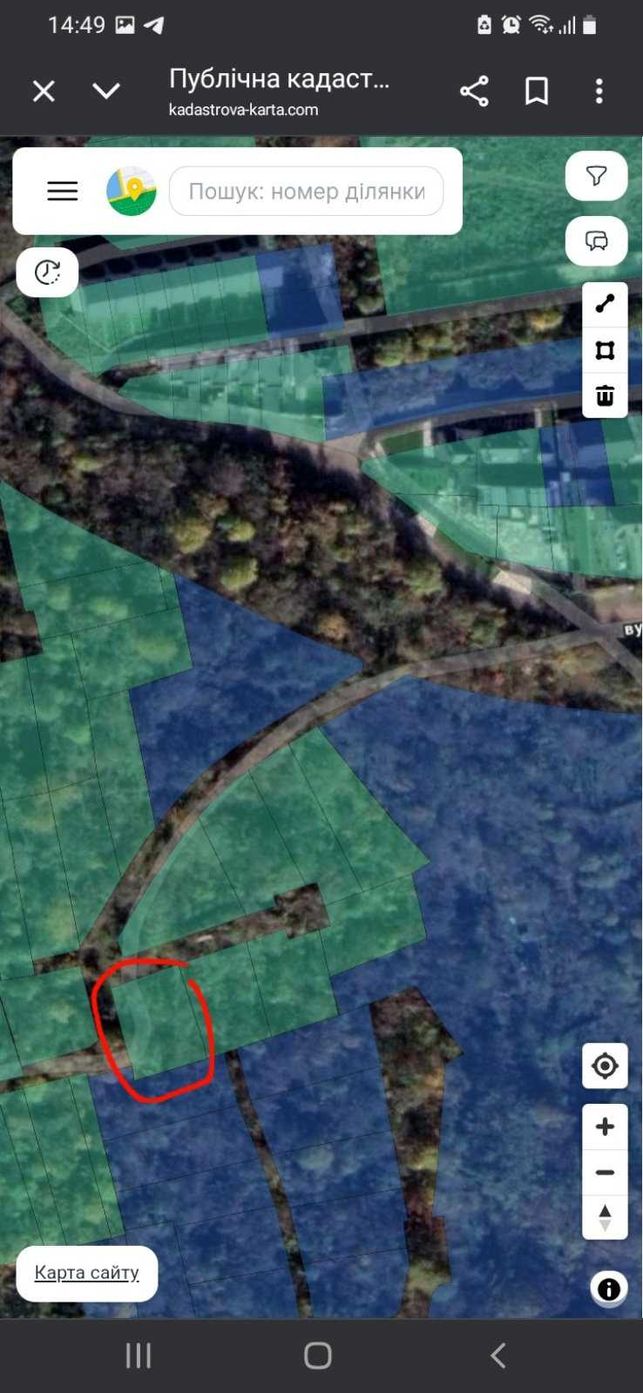643x1393 pixels.
Task: Open the map filter
Action: coord(596,177)
